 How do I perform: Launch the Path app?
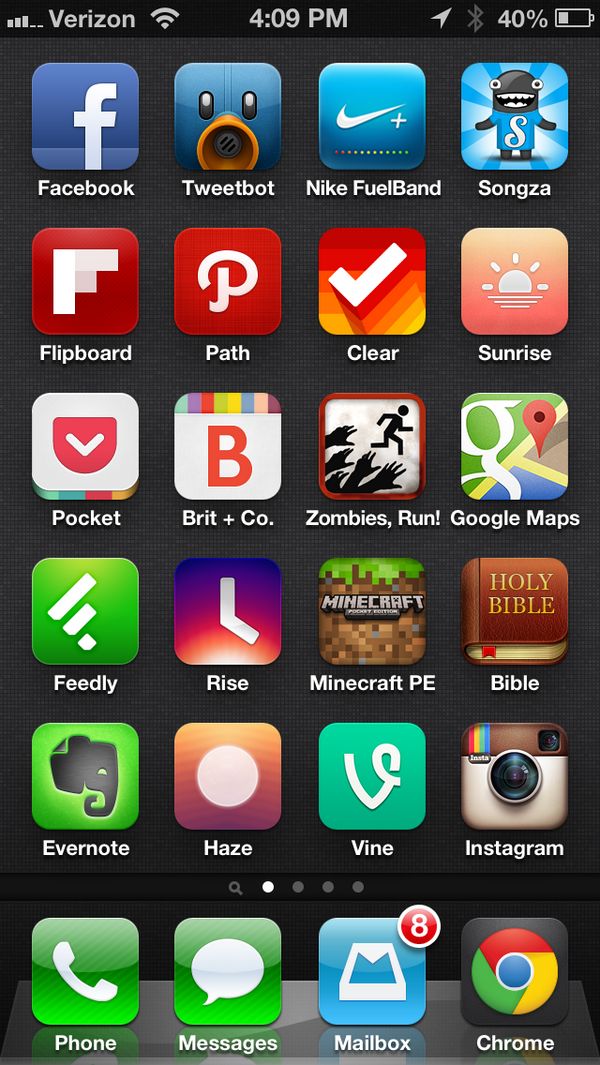point(228,281)
